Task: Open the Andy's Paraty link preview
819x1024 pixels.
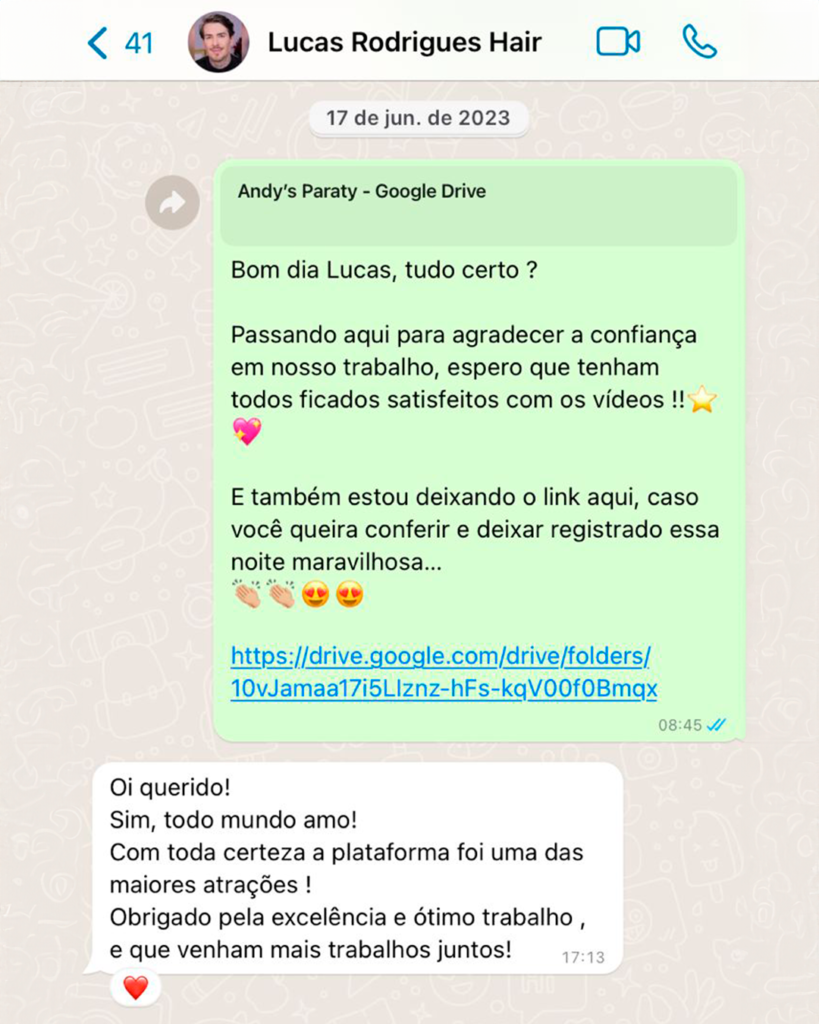Action: click(x=478, y=204)
